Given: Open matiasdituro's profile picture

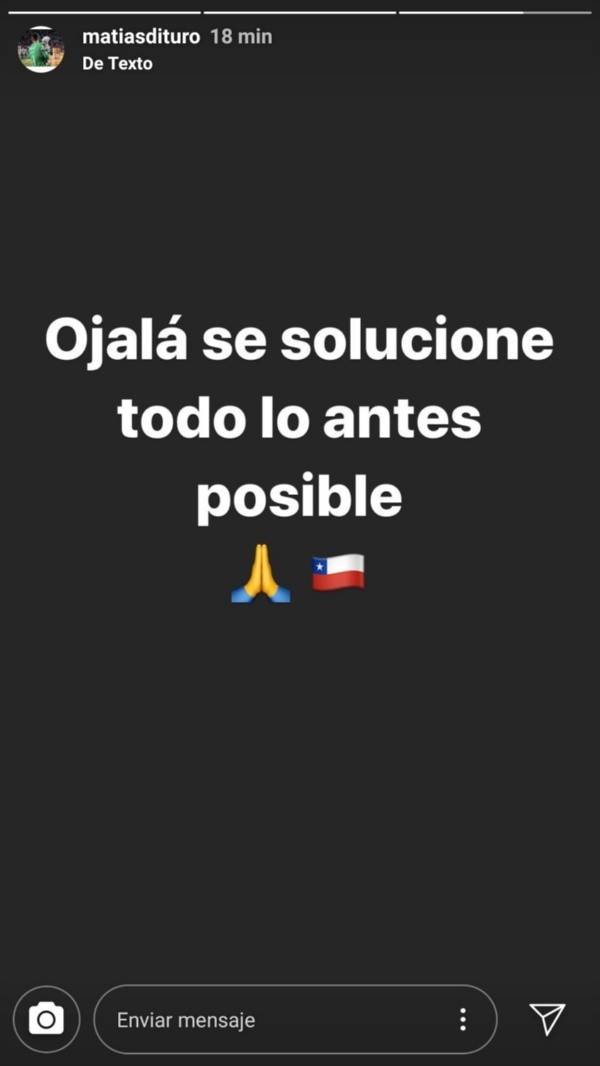Looking at the screenshot, I should [x=41, y=49].
